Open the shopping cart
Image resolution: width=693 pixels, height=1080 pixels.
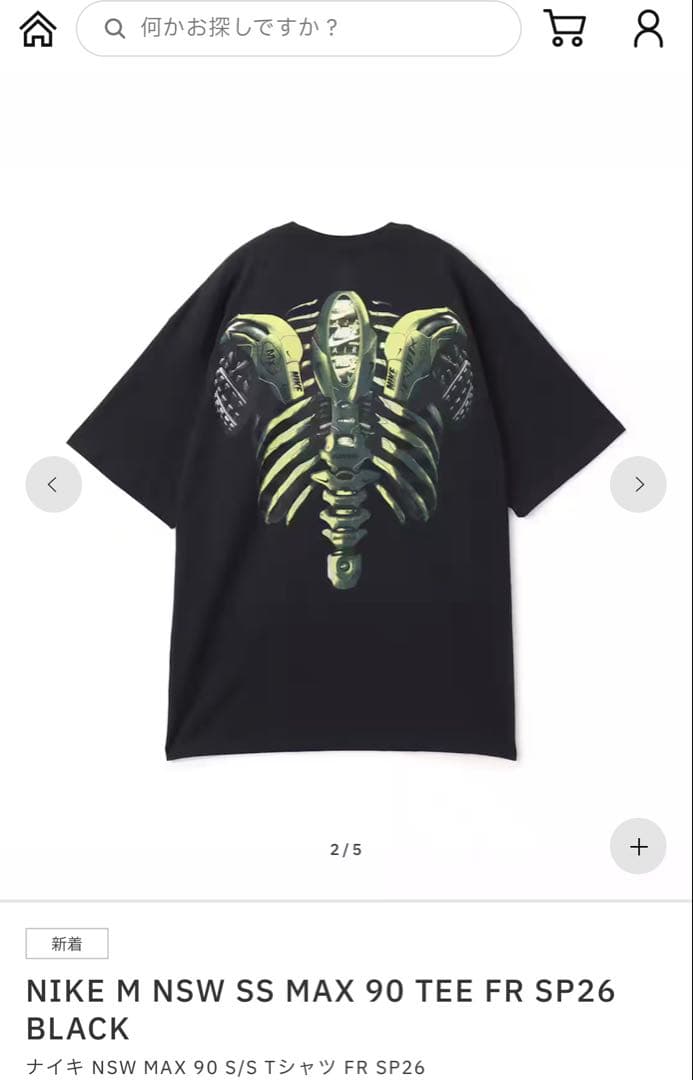tap(565, 28)
